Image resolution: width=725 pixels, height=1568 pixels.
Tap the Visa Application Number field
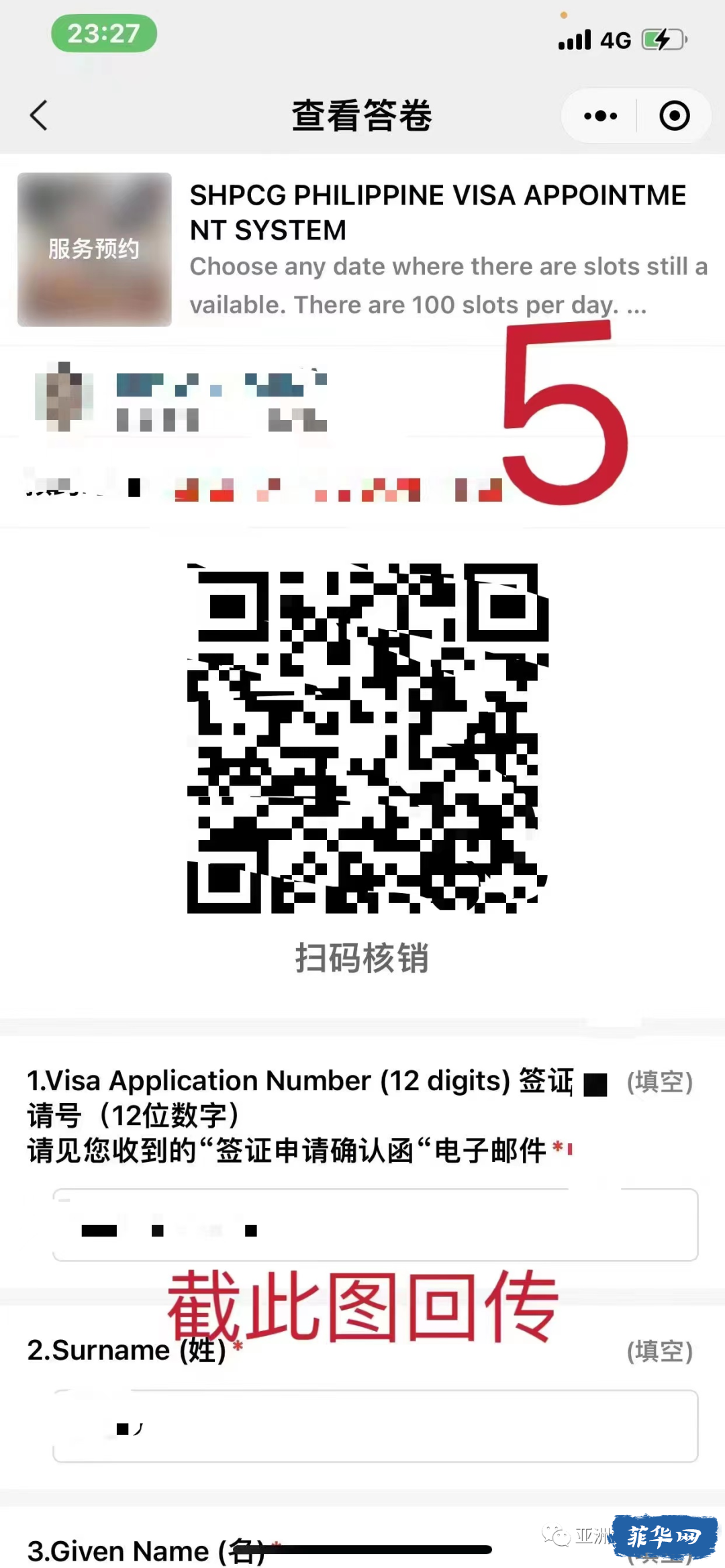[375, 1225]
